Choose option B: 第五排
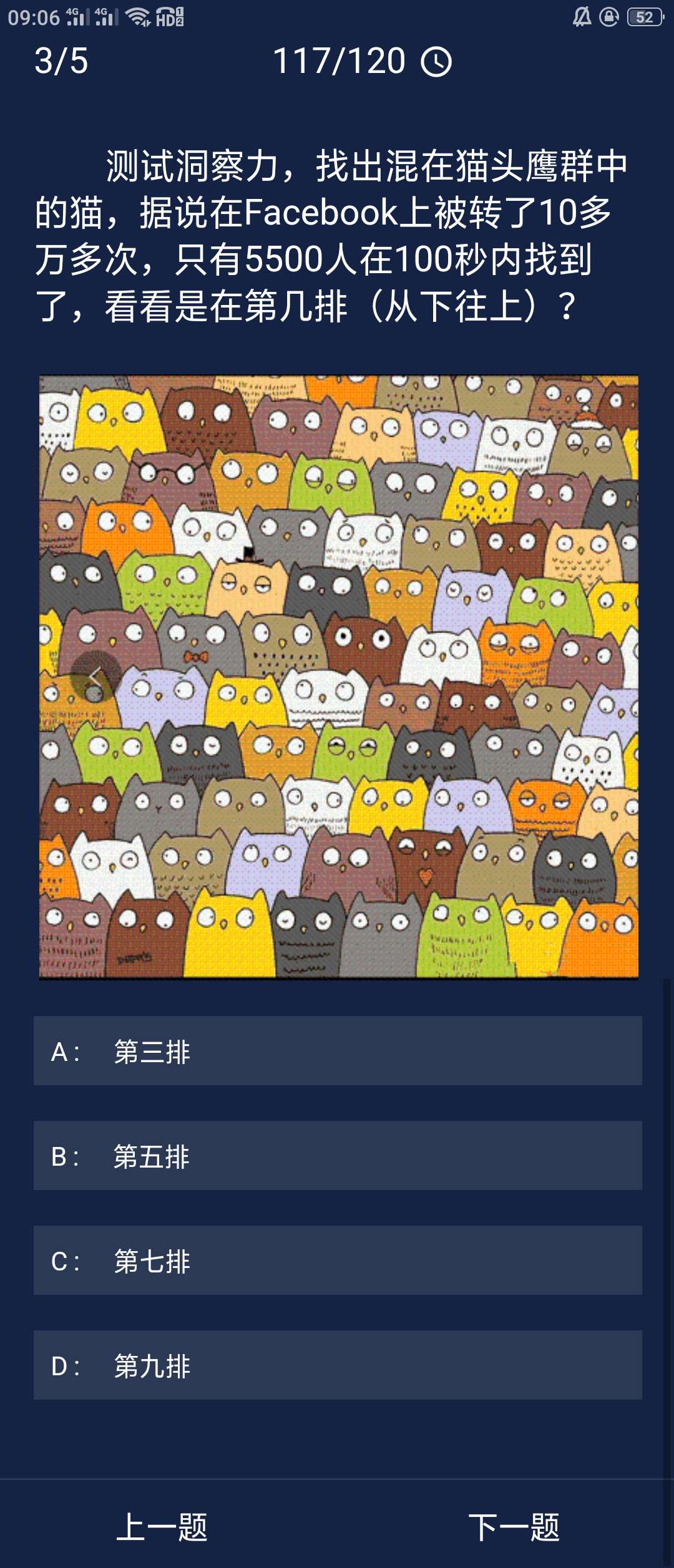This screenshot has height=1568, width=674. point(337,1156)
